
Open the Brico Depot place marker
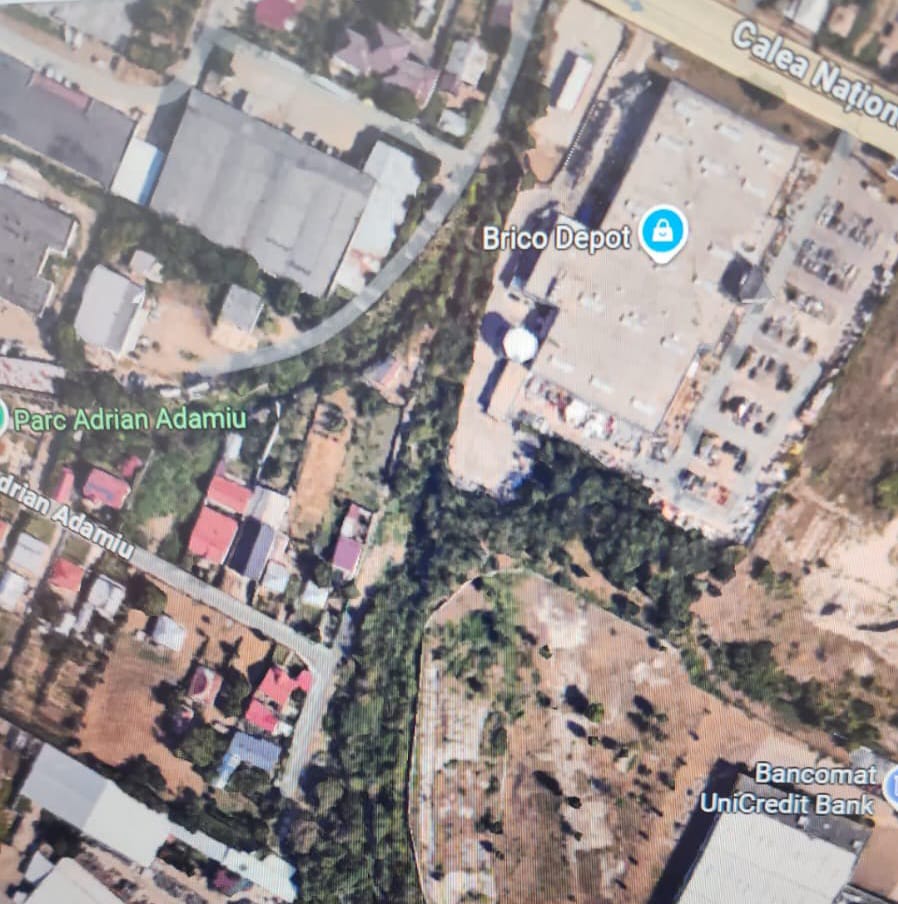point(660,231)
